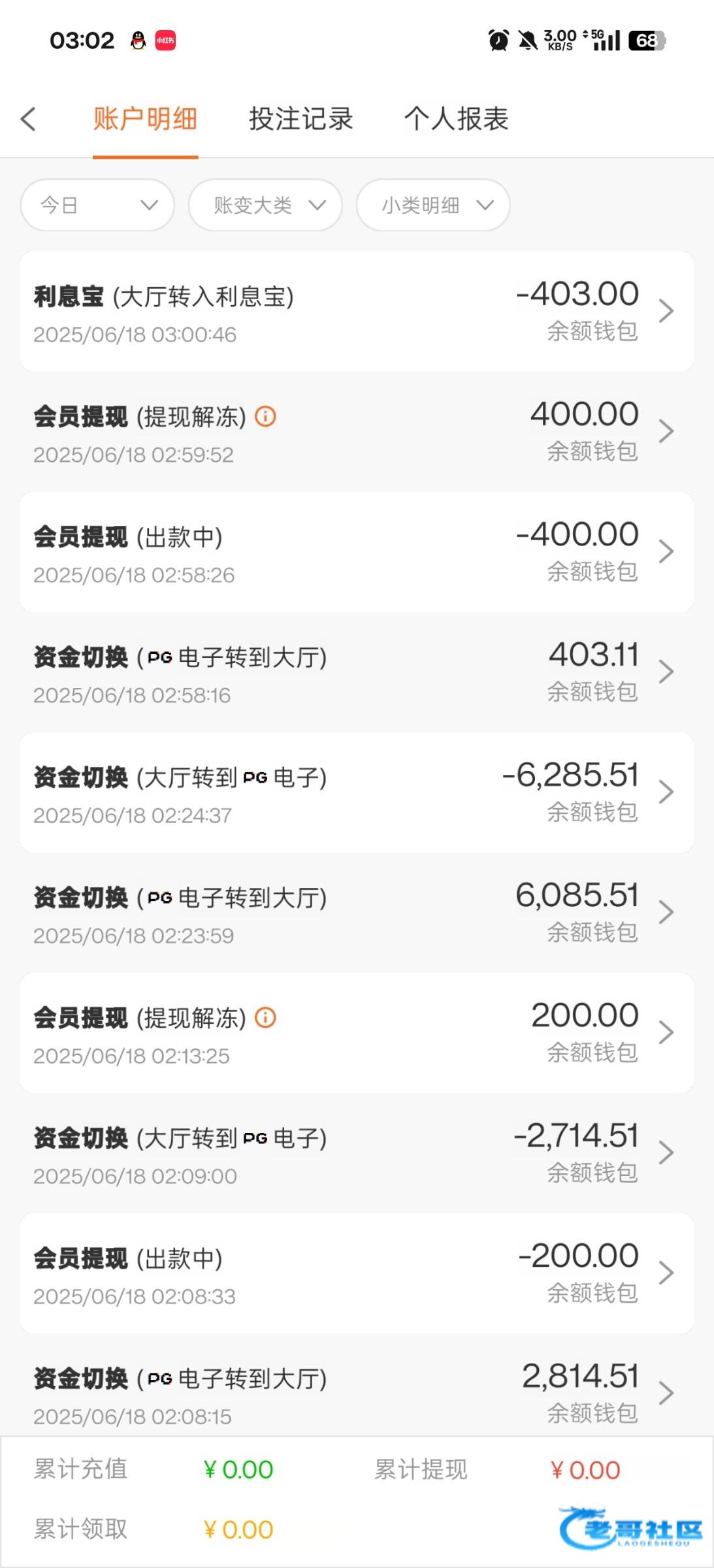Open the 利息宝 -403.00 transaction row
This screenshot has width=714, height=1568.
[357, 312]
